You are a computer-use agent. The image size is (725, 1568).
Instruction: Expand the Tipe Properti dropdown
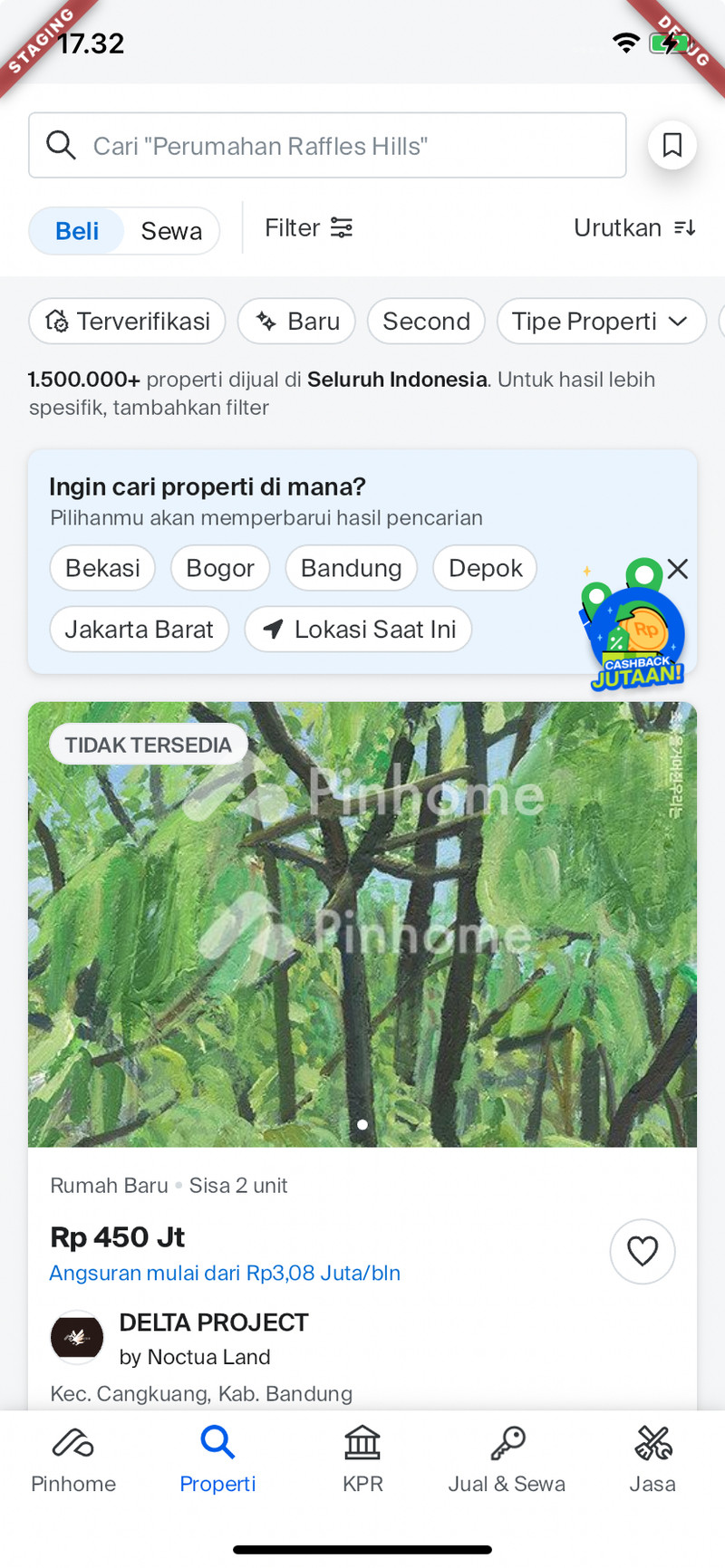click(x=600, y=322)
